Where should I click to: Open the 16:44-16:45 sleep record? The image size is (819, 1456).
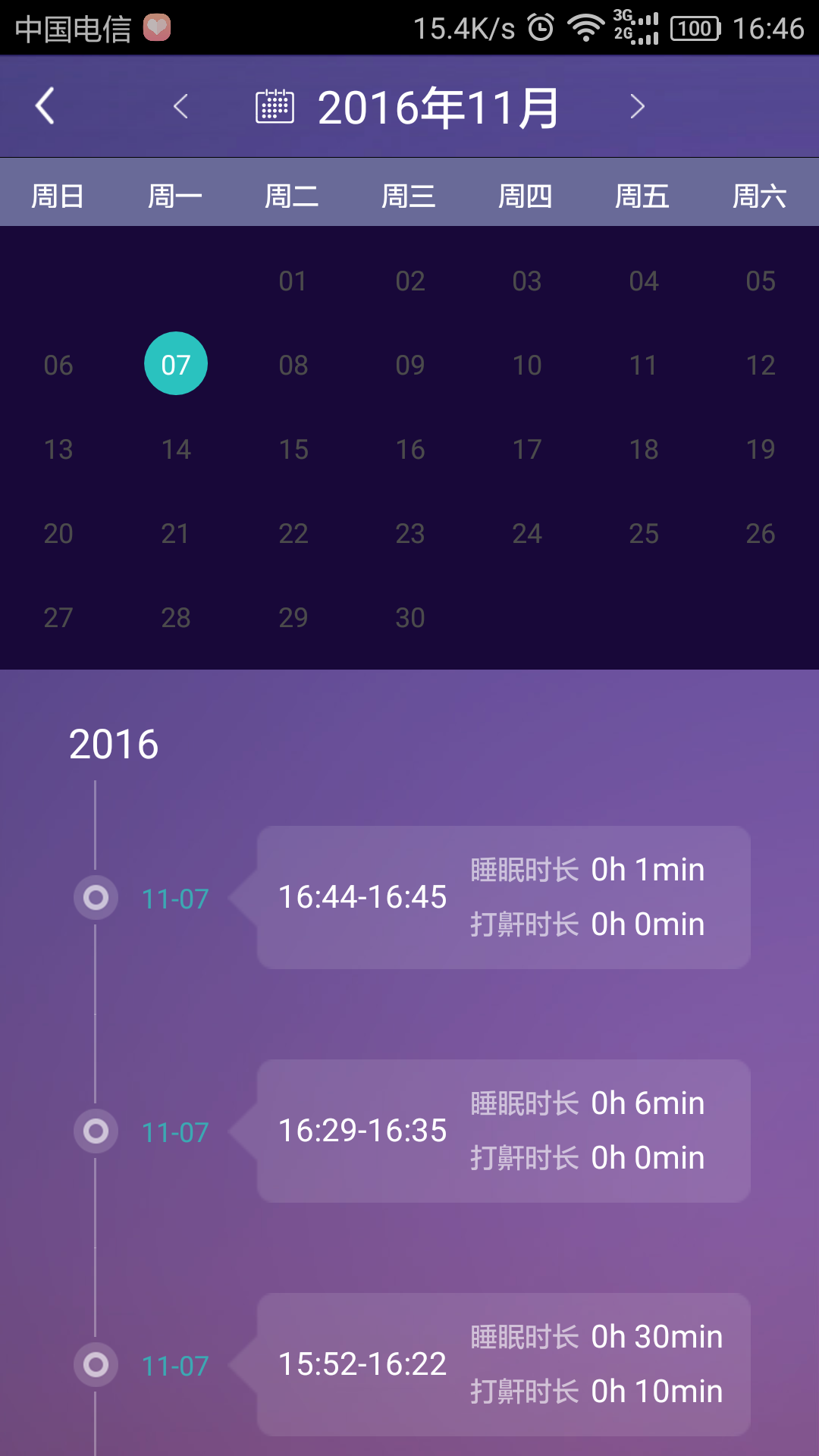(504, 897)
